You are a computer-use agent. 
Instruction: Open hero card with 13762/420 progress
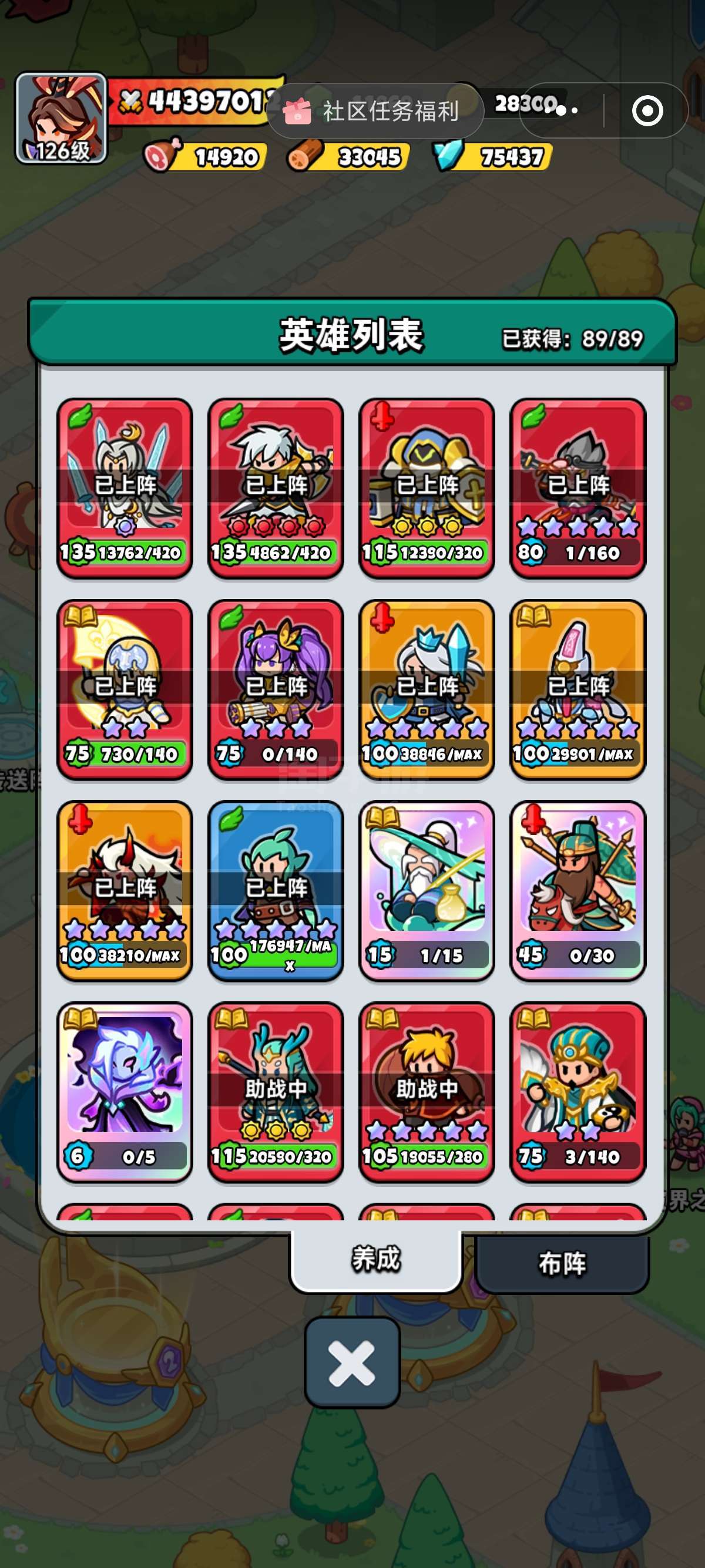[x=125, y=487]
